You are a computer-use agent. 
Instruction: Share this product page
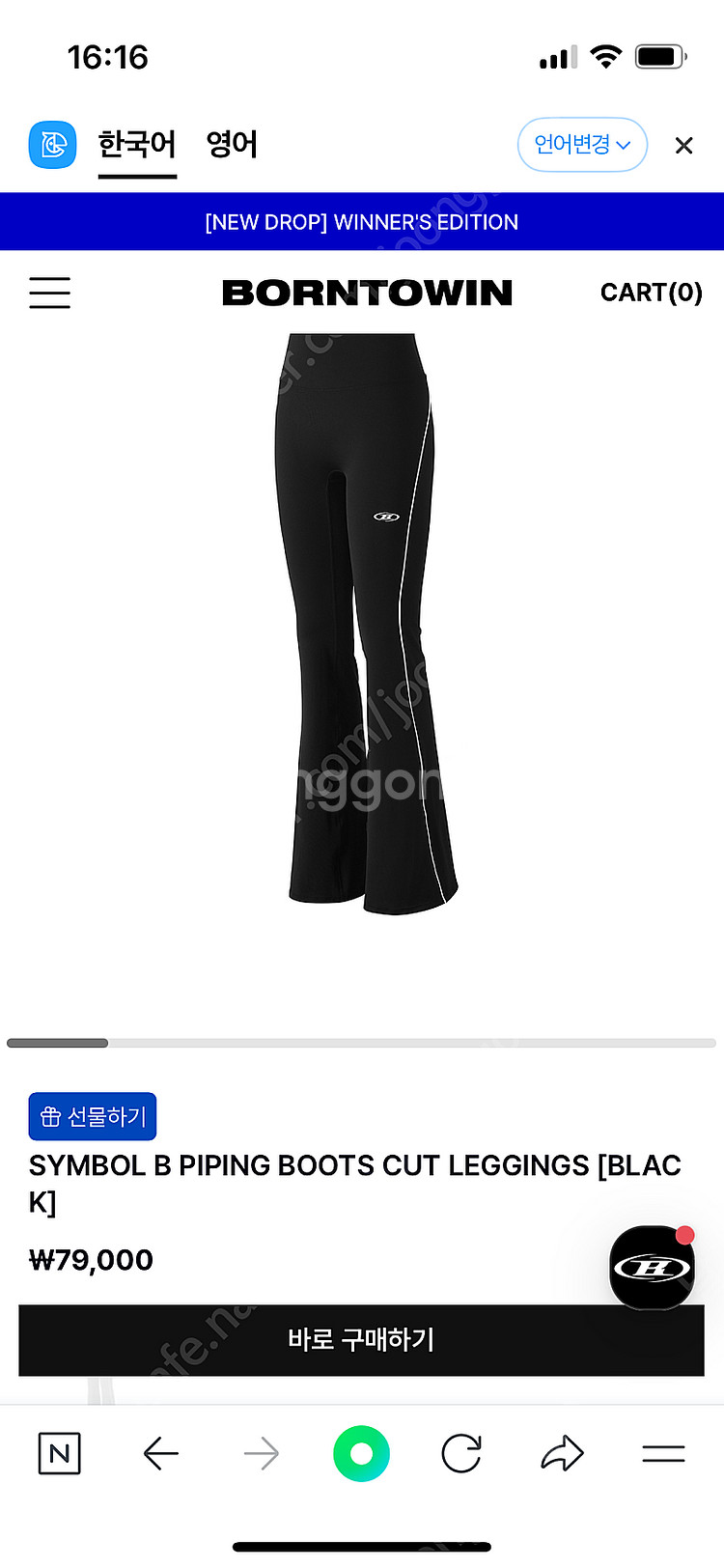562,1453
